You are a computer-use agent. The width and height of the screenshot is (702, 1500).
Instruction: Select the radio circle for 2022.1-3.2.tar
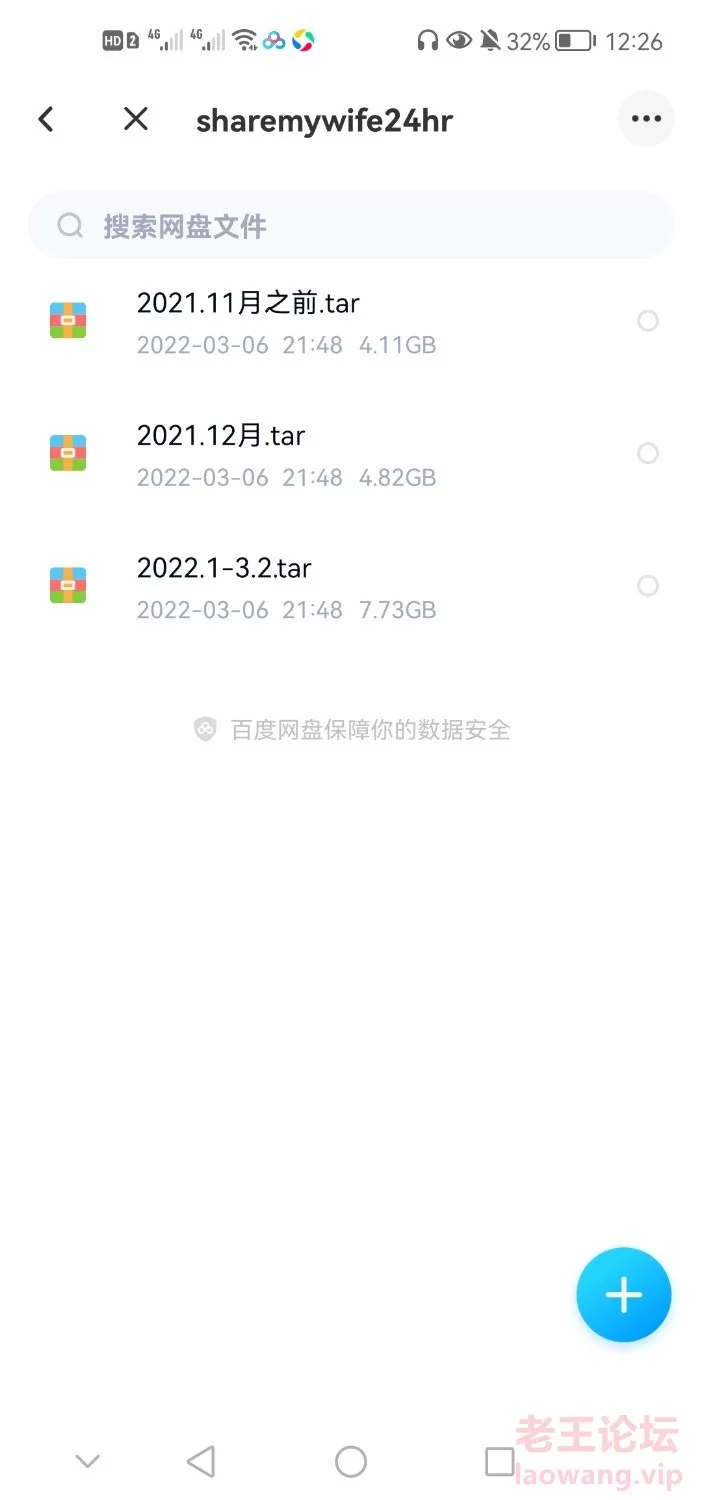click(648, 585)
